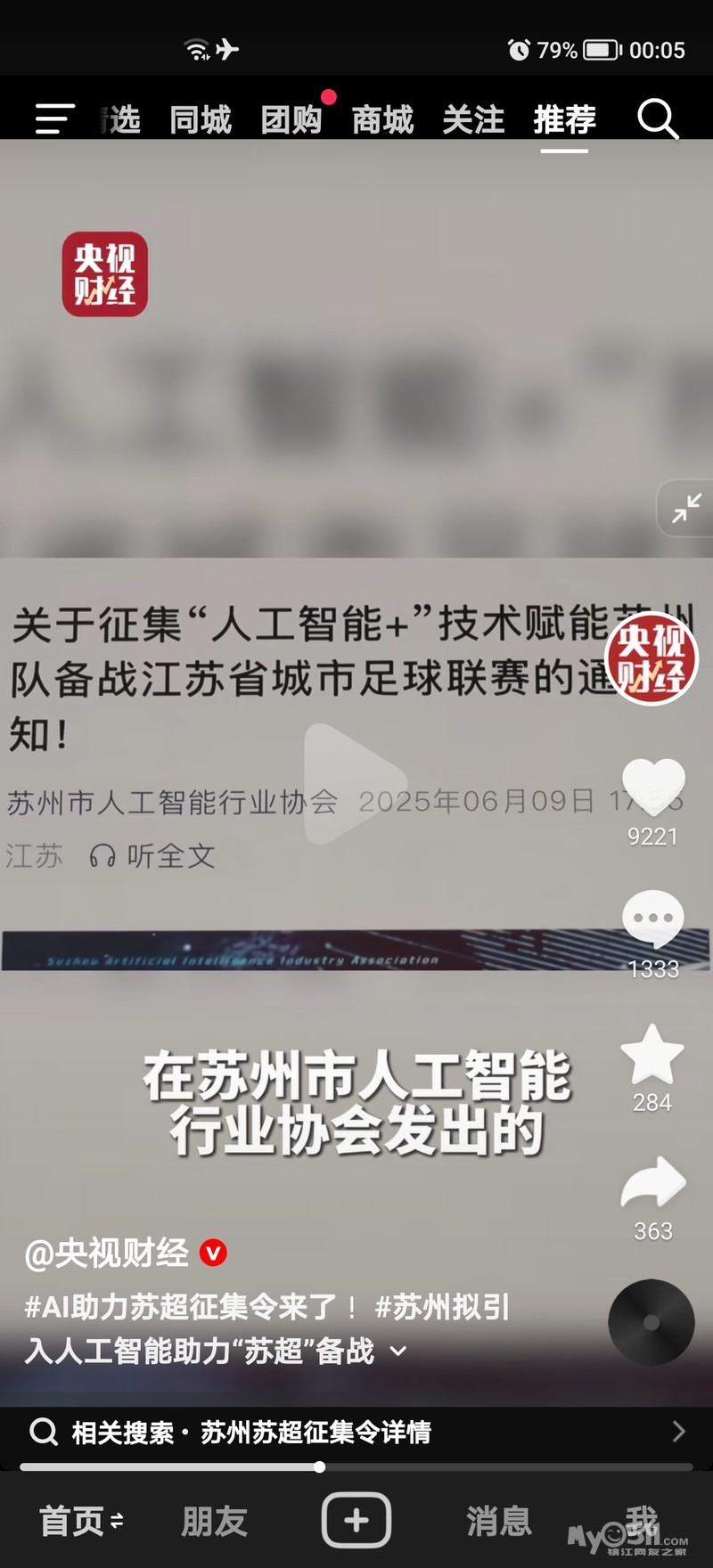Exit fullscreen with the collapse icon

pyautogui.click(x=686, y=508)
